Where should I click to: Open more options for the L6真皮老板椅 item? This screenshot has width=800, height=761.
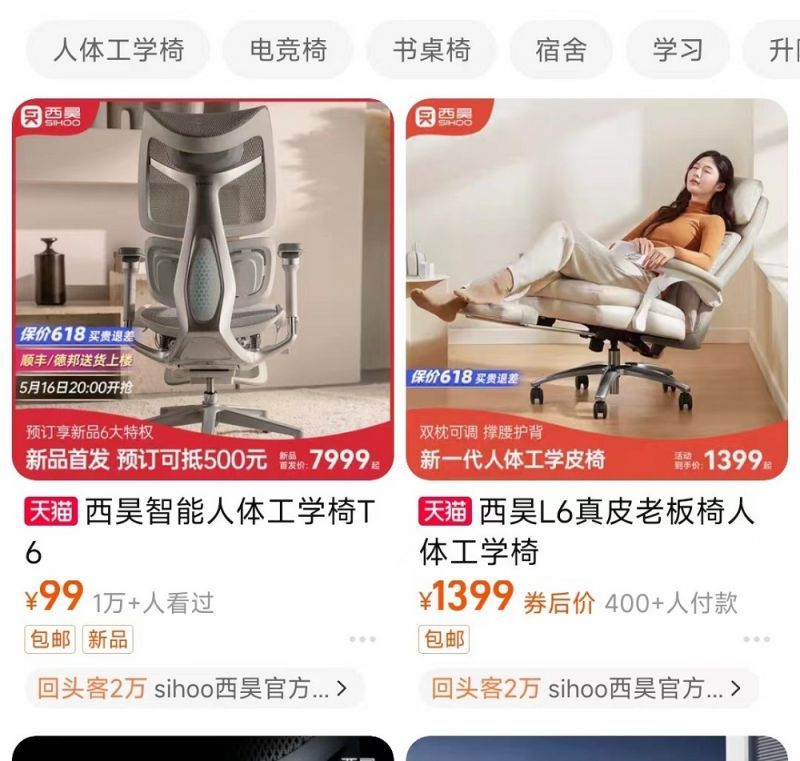(757, 639)
